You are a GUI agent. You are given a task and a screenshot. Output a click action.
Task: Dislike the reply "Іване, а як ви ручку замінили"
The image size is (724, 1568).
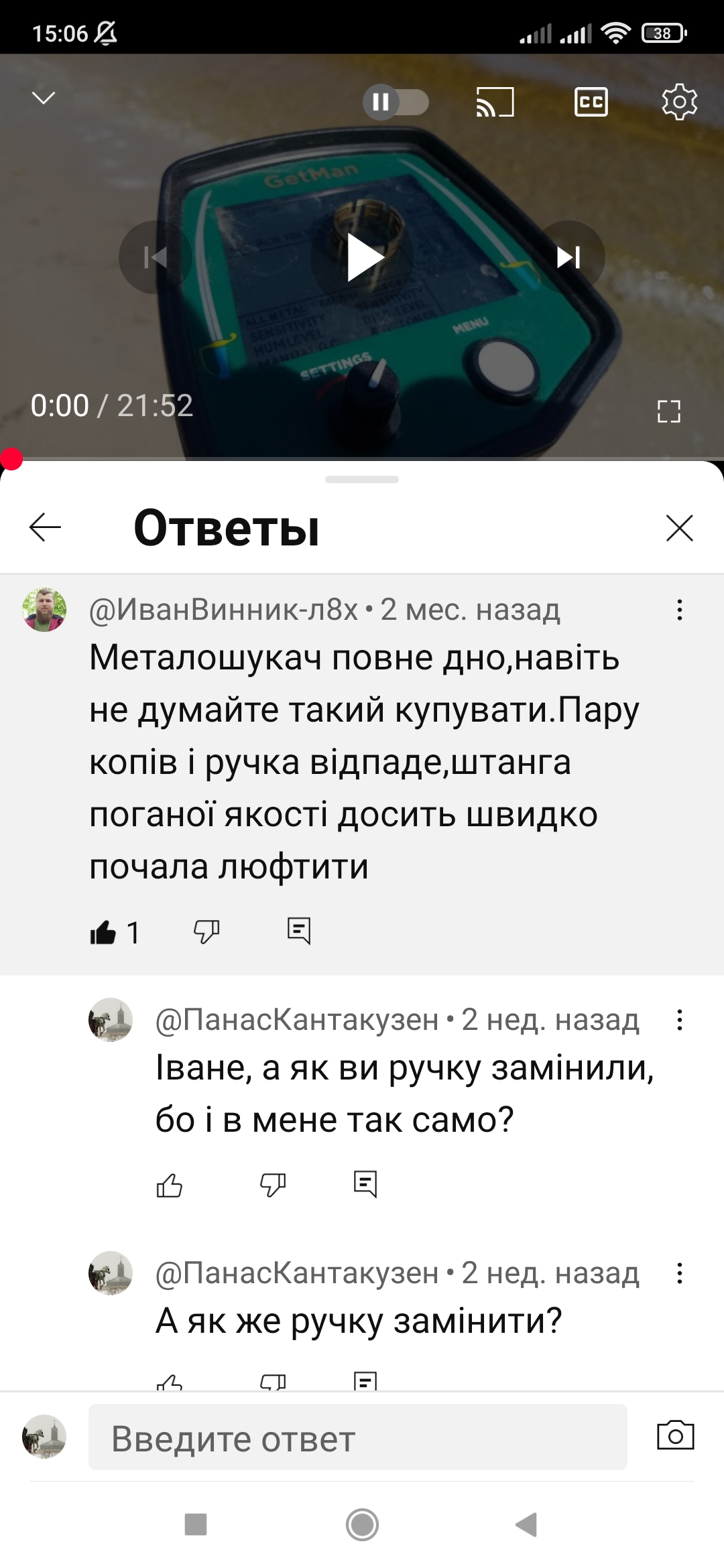(273, 1185)
